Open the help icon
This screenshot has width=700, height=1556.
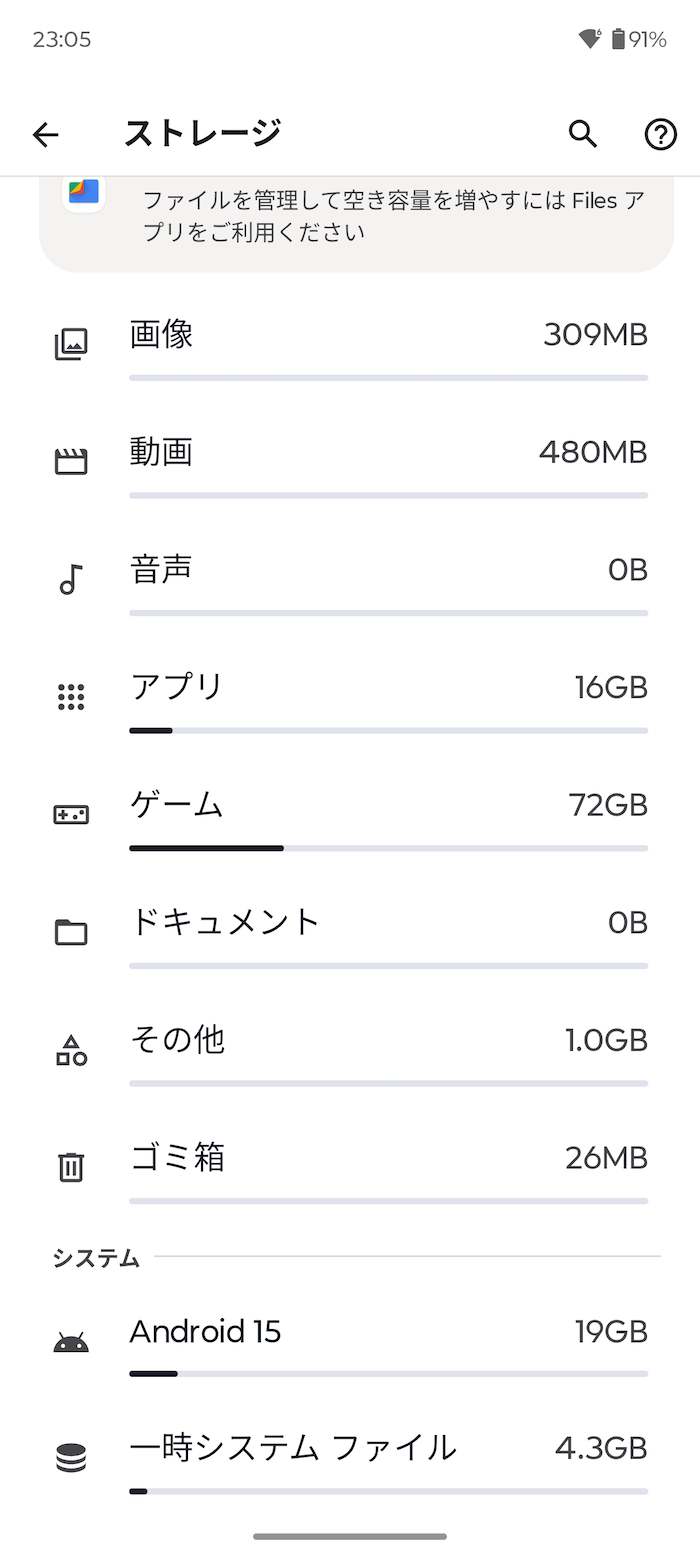coord(660,134)
